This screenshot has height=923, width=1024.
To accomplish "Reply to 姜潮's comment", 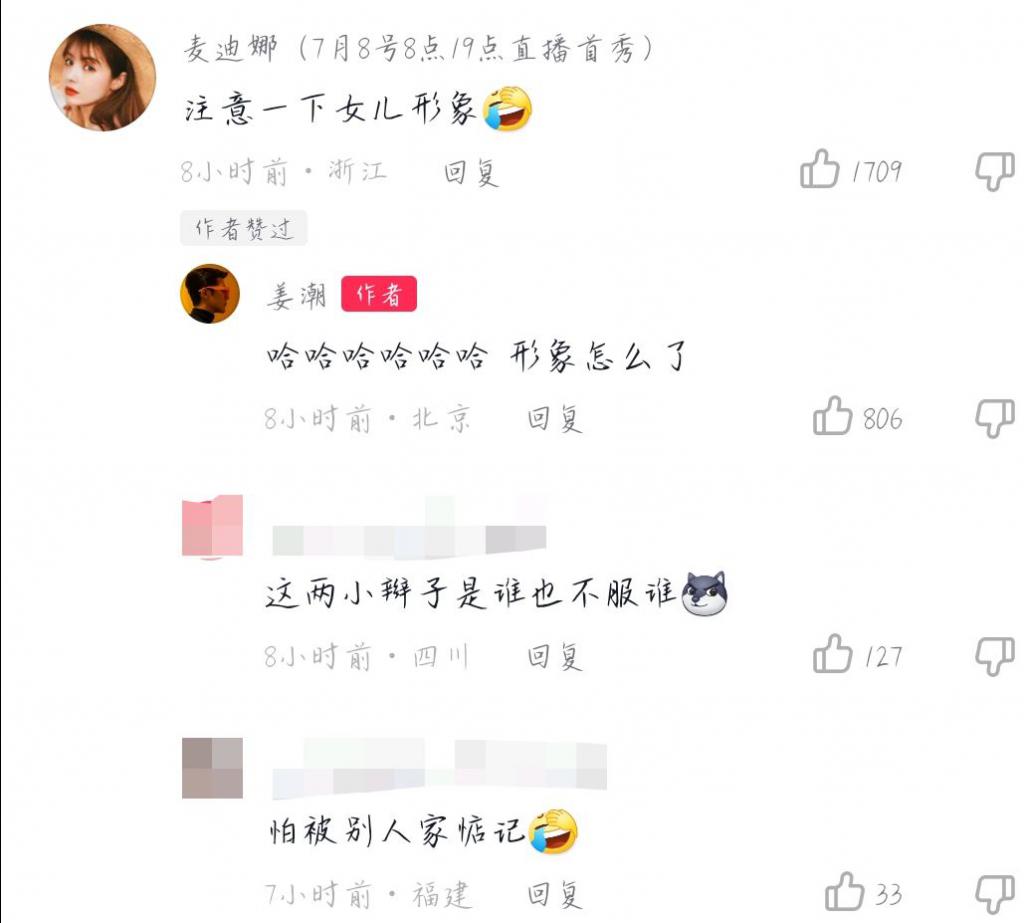I will [554, 419].
